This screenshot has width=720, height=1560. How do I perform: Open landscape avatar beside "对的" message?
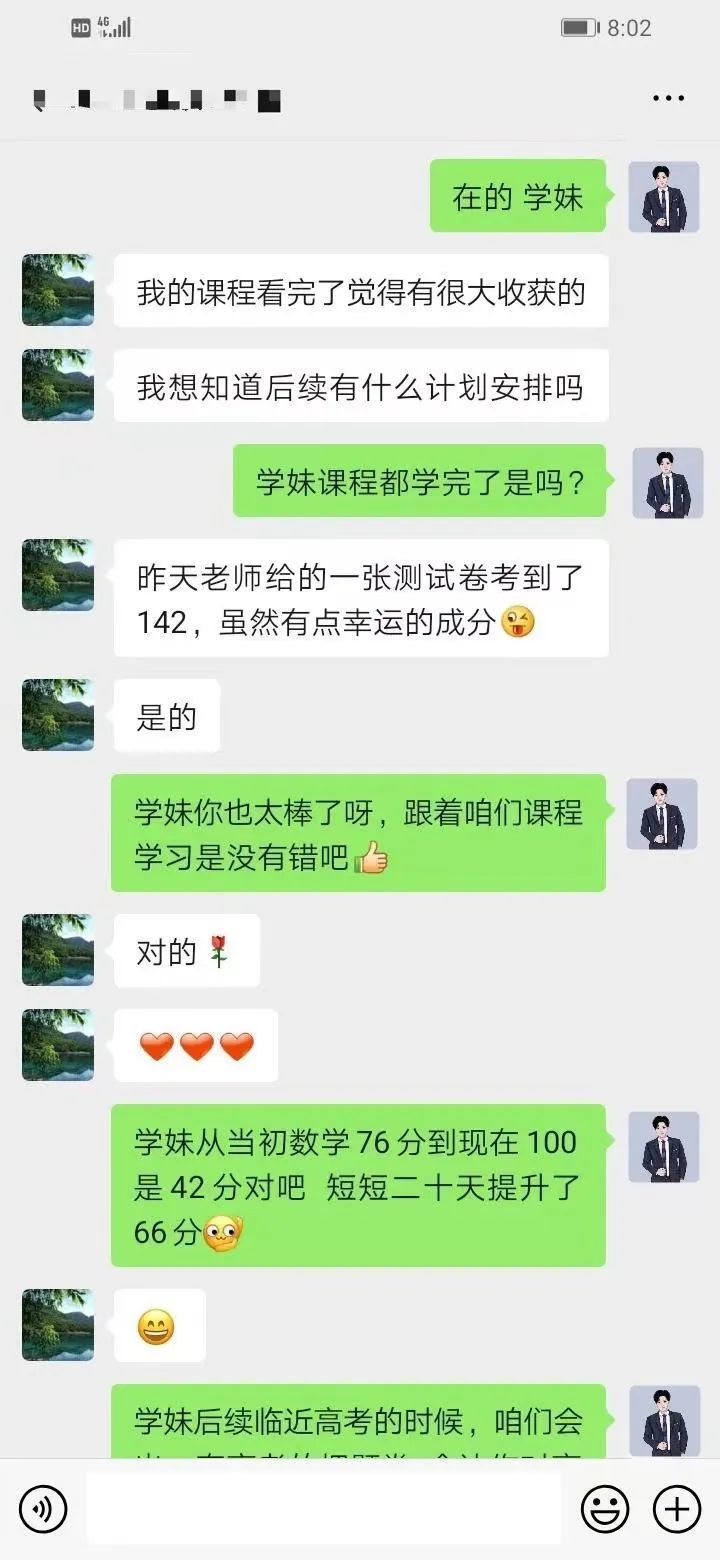tap(58, 950)
